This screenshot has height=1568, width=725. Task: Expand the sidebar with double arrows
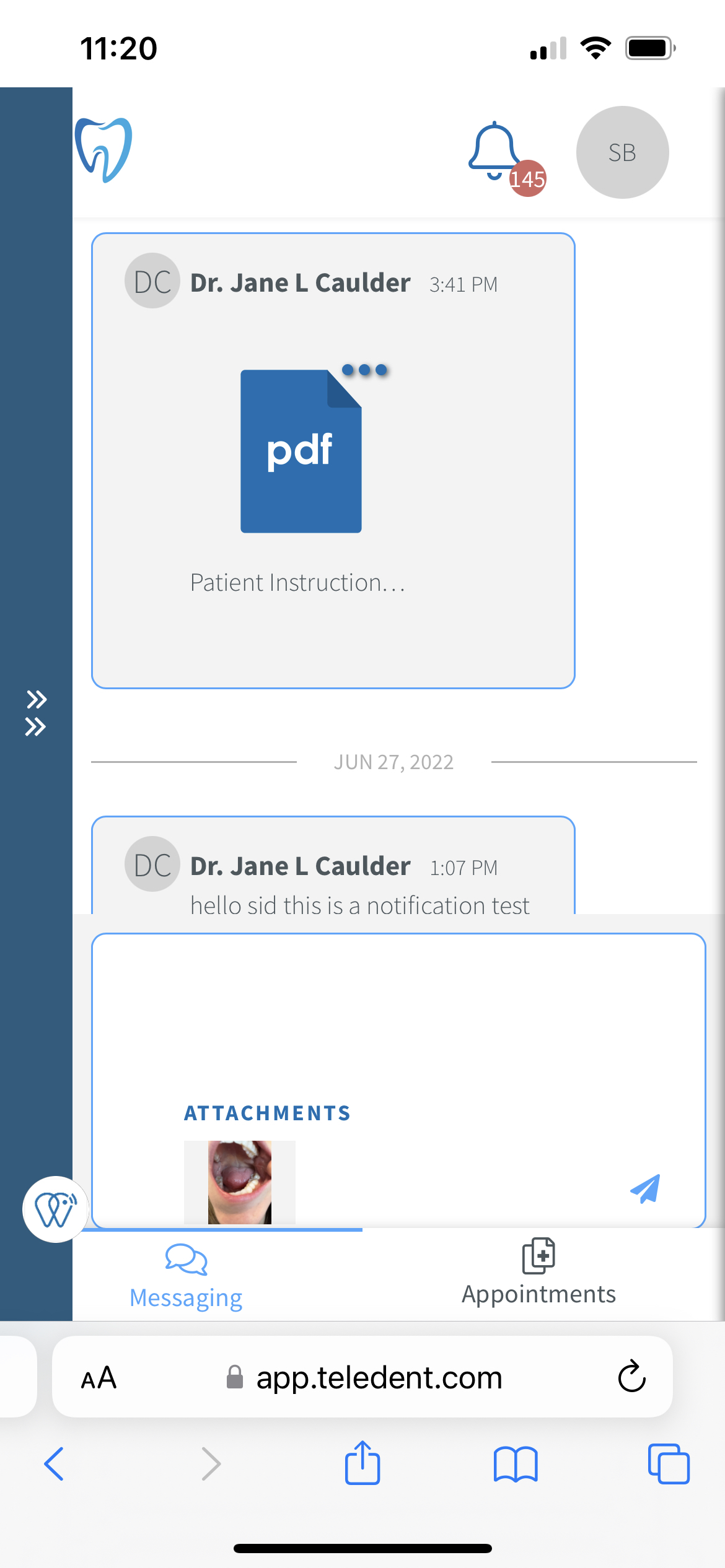click(36, 713)
